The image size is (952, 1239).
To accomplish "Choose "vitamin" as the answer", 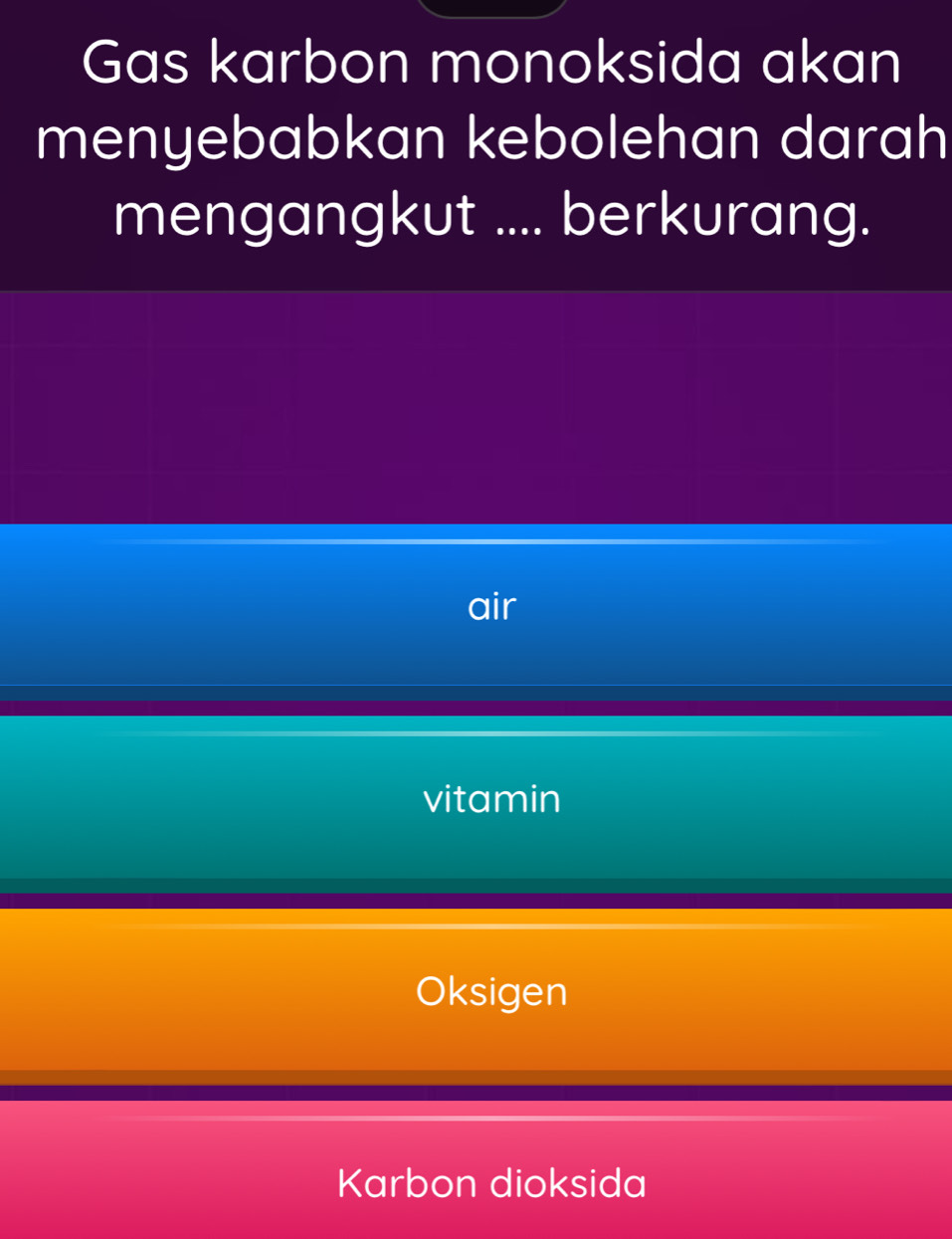I will (x=491, y=799).
